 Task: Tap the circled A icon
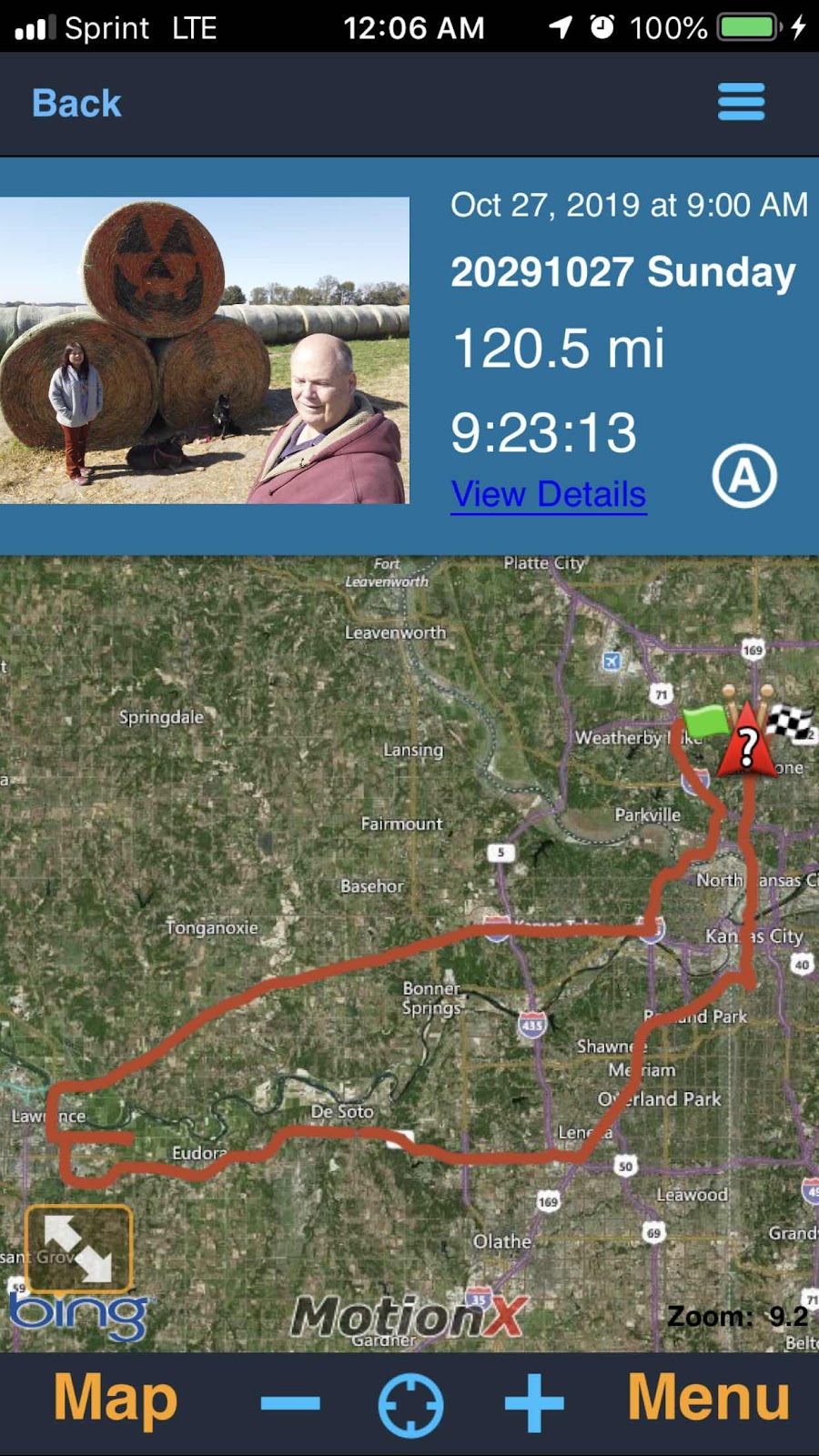(x=744, y=476)
